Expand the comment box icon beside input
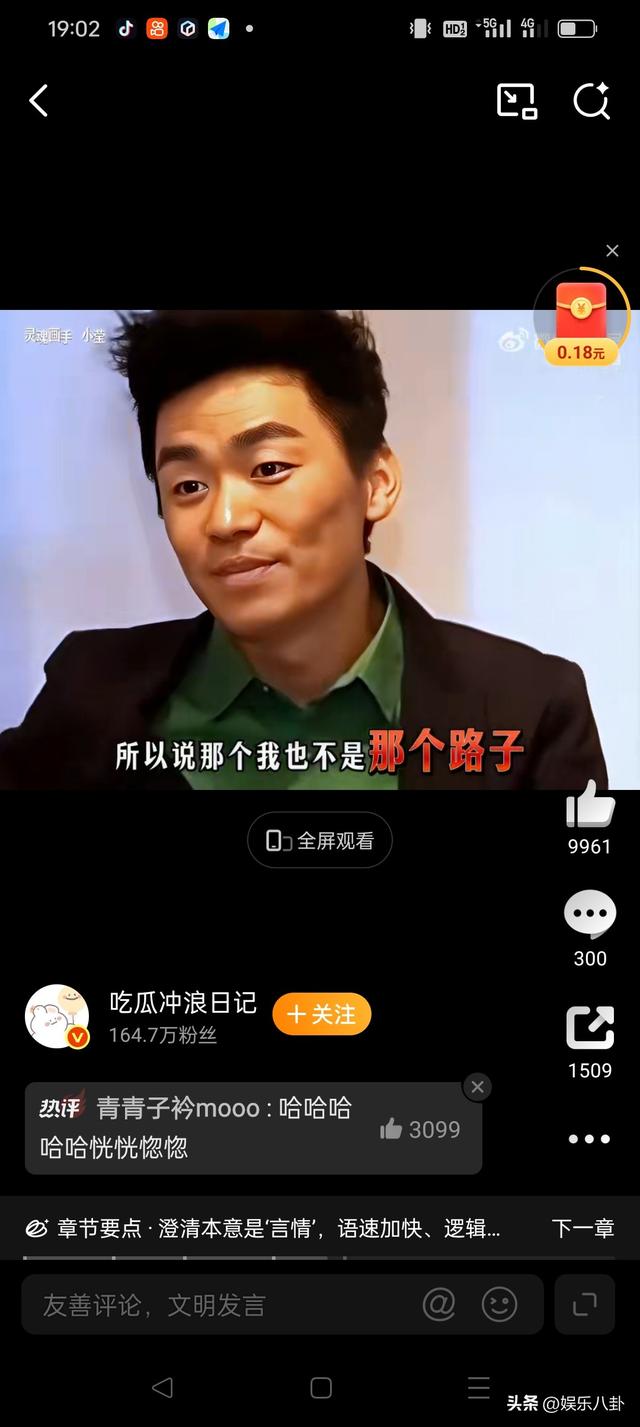Screen dimensions: 640x1427 click(585, 1304)
